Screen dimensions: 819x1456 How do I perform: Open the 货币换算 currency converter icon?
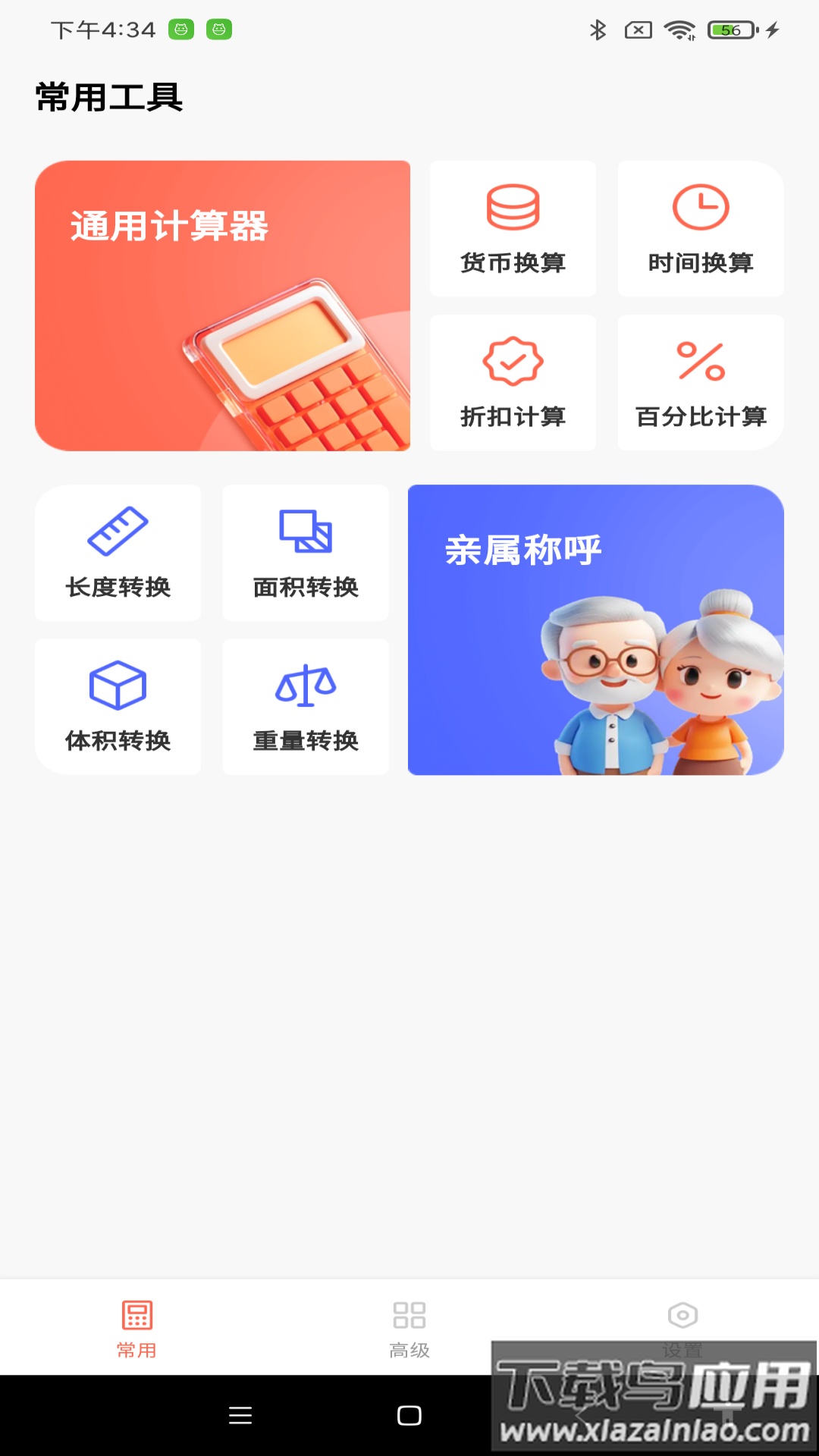pos(513,206)
